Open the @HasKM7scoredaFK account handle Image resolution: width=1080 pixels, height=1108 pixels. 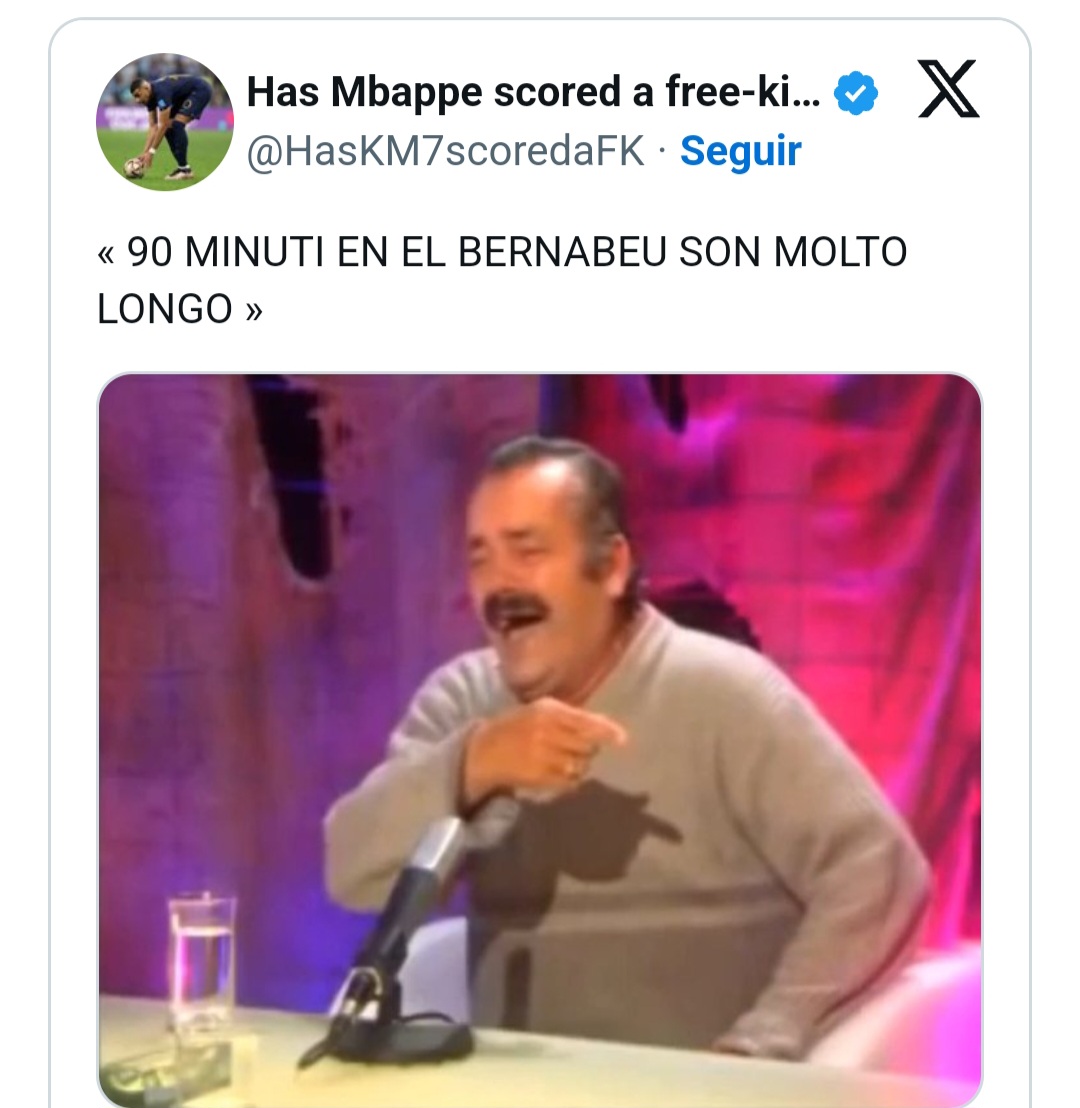(x=445, y=152)
